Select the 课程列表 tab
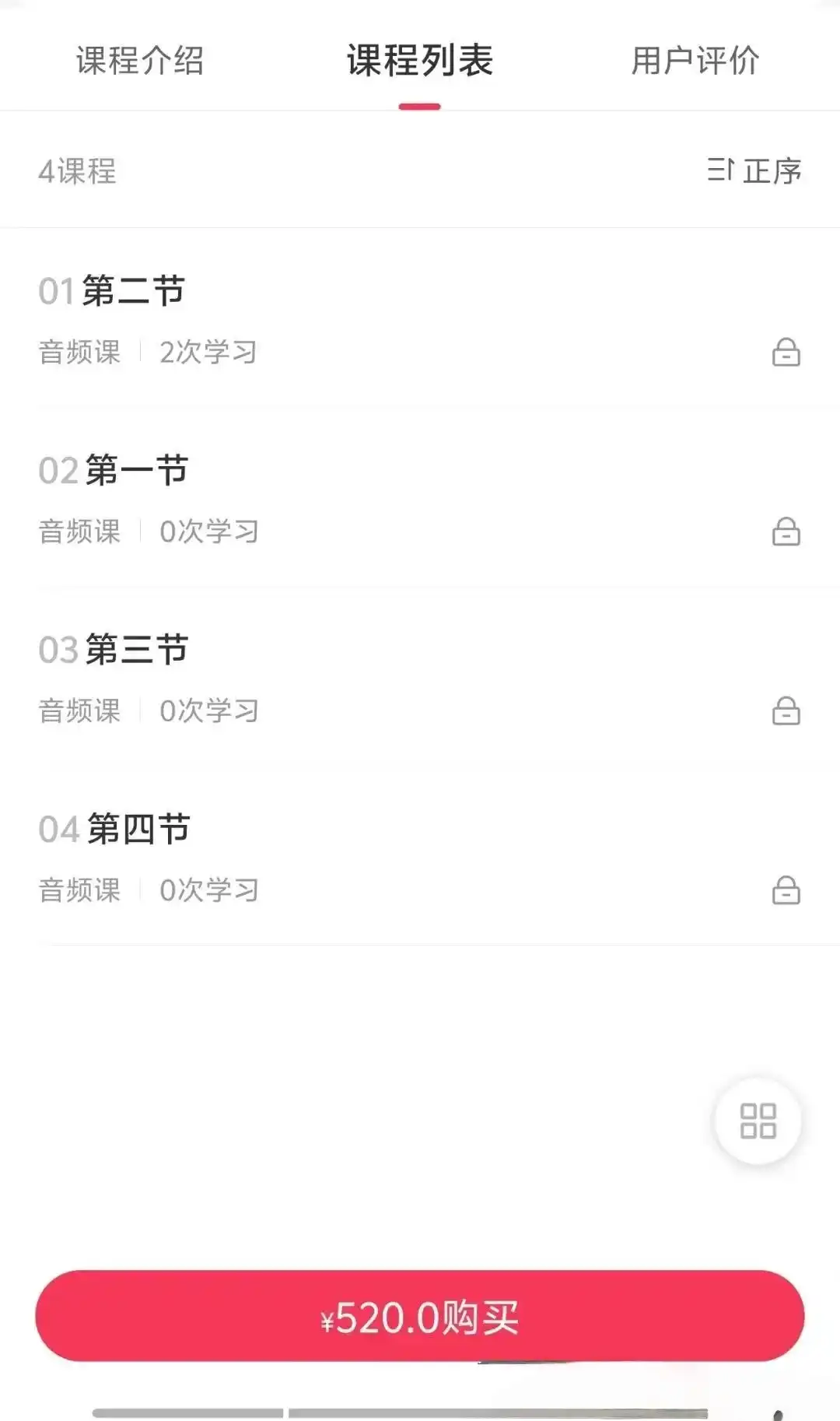This screenshot has width=840, height=1421. coord(420,61)
